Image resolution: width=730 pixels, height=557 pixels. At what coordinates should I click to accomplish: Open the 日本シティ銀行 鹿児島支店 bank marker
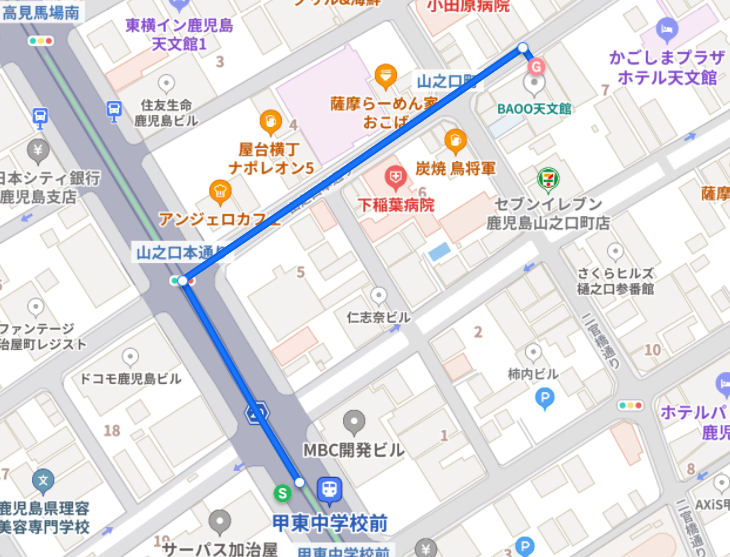39,153
